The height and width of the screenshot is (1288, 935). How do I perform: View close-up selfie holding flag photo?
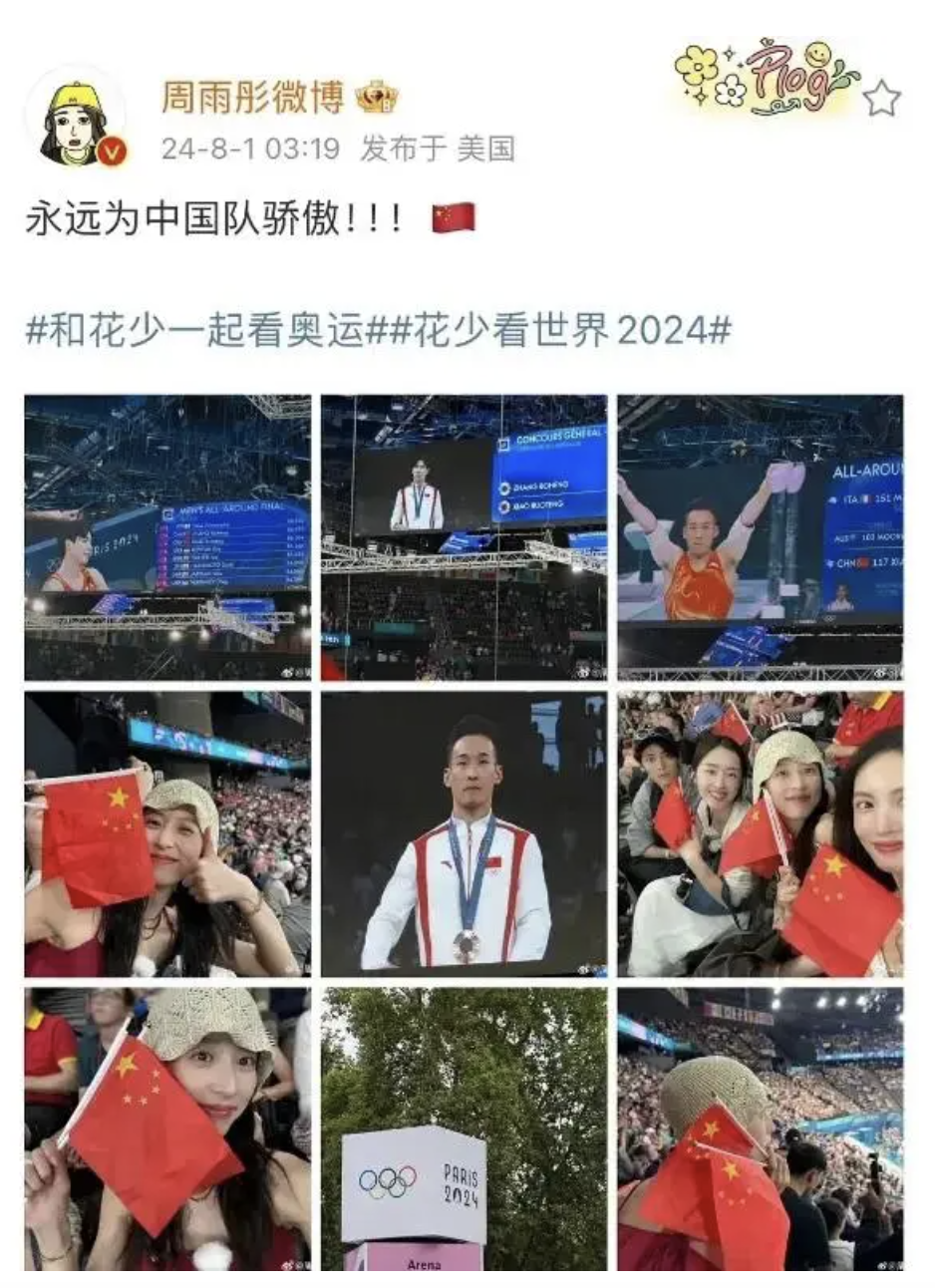coord(167,1128)
